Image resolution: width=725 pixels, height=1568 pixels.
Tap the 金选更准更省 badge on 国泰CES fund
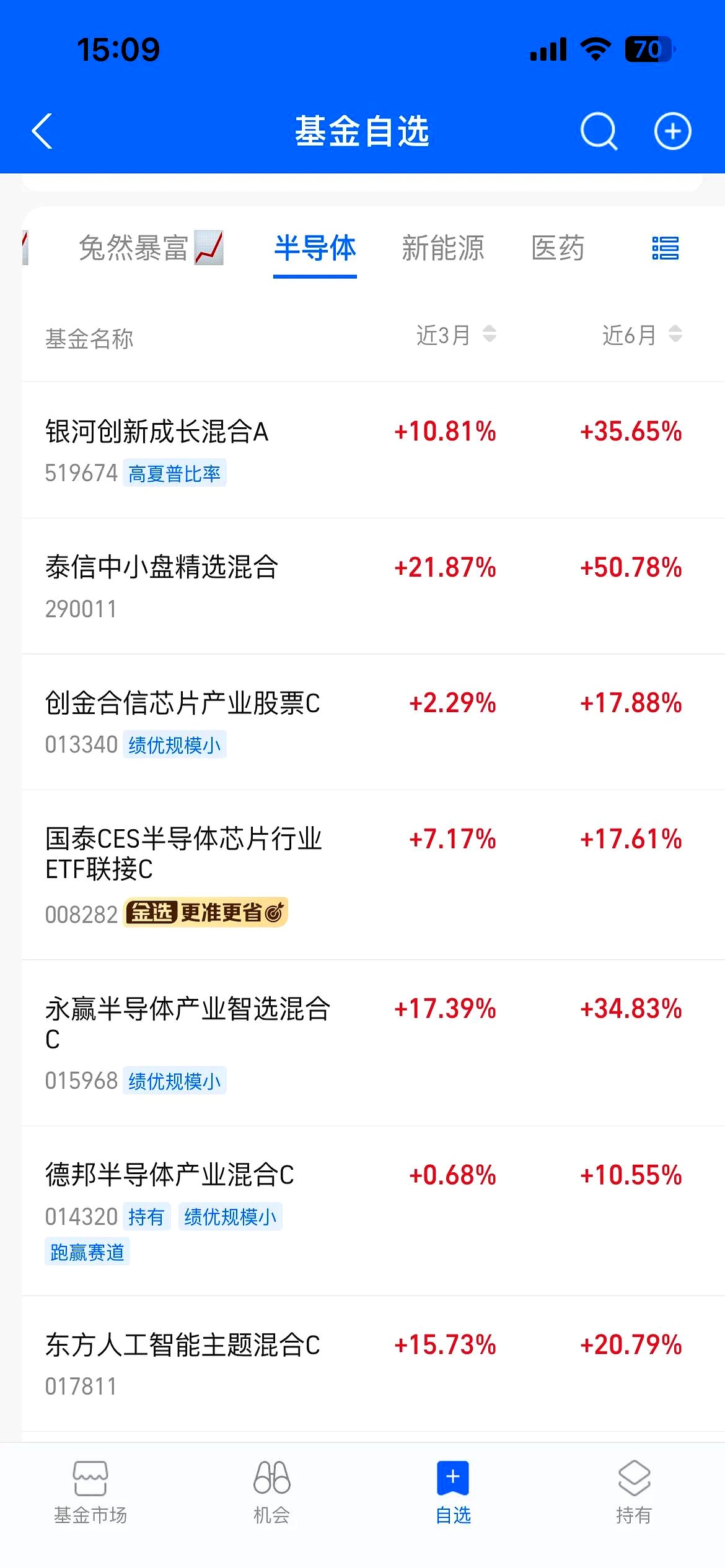point(206,913)
